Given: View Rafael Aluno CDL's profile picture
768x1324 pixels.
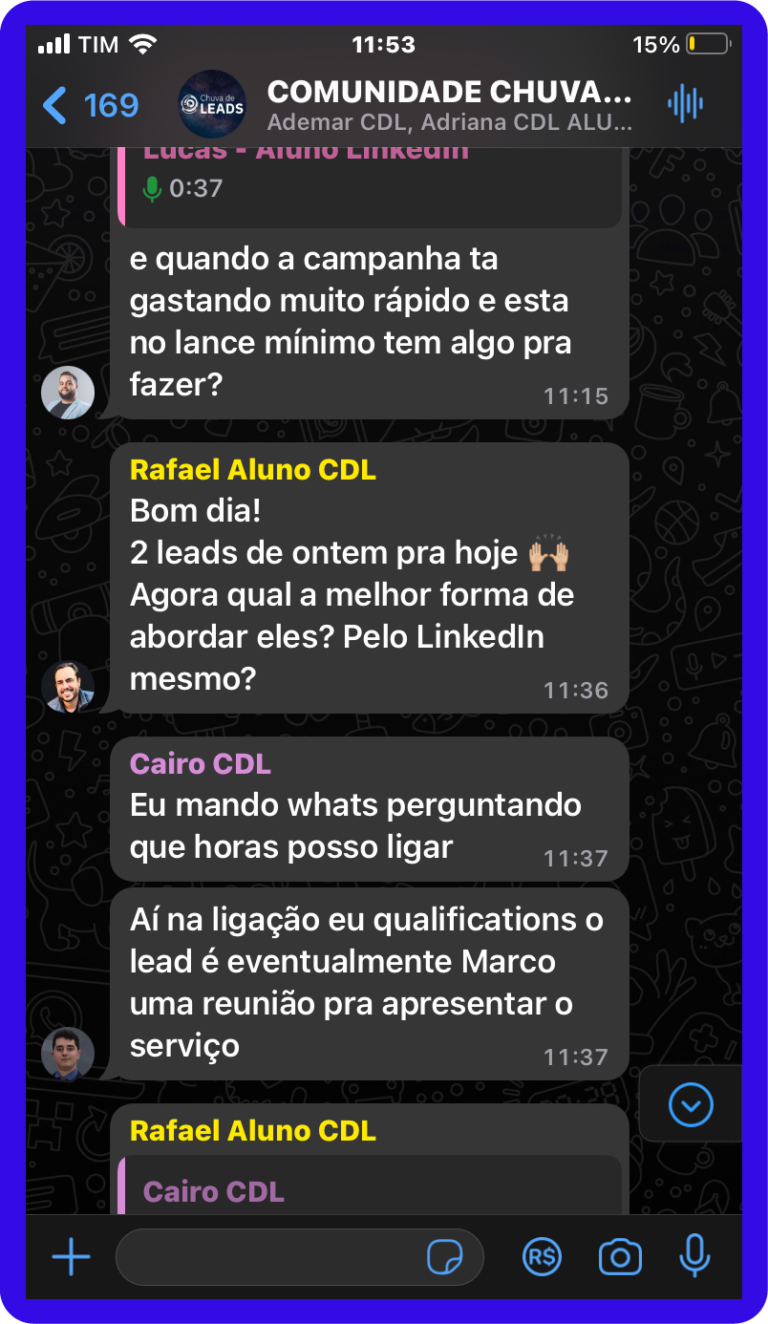Looking at the screenshot, I should click(x=68, y=687).
